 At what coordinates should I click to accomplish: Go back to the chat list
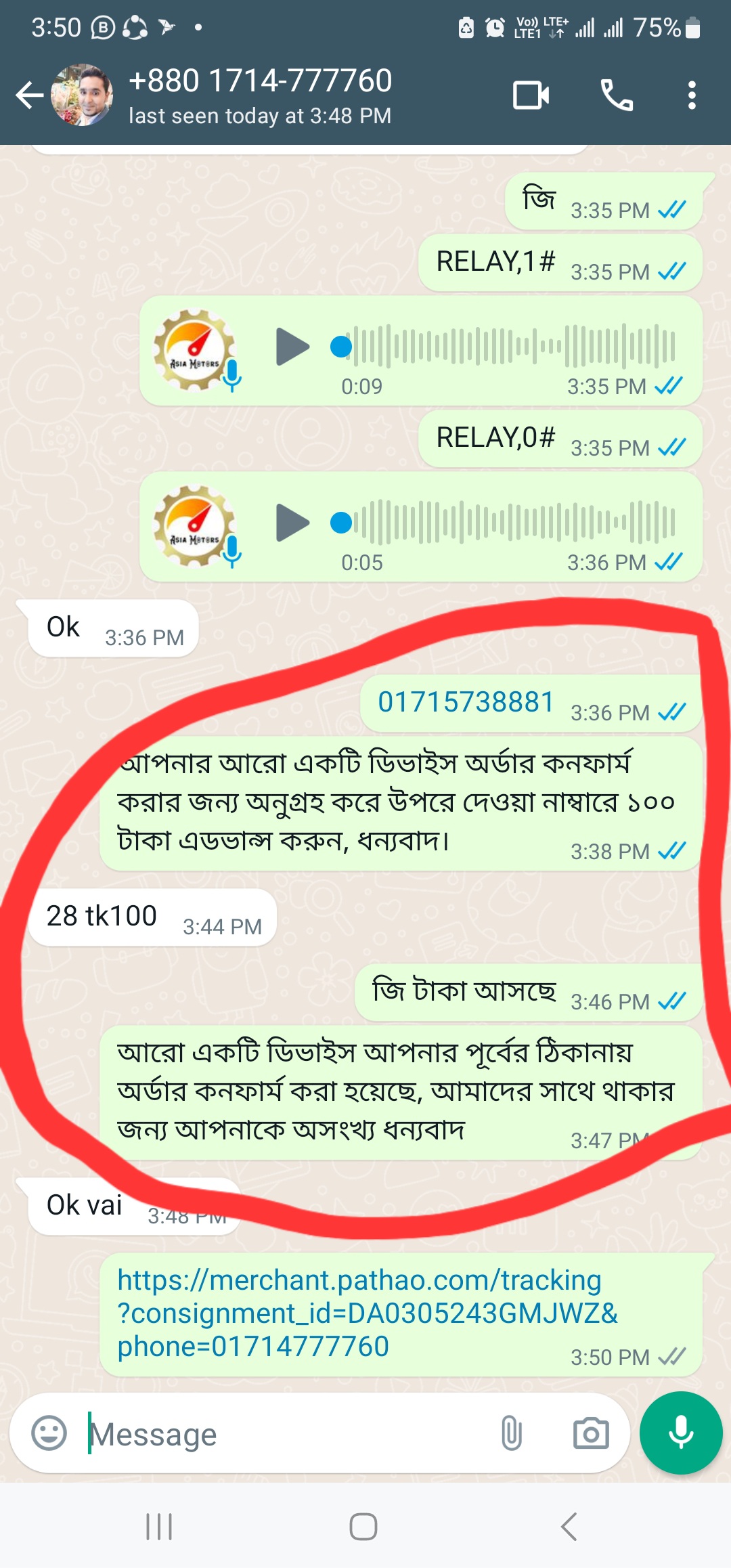30,95
